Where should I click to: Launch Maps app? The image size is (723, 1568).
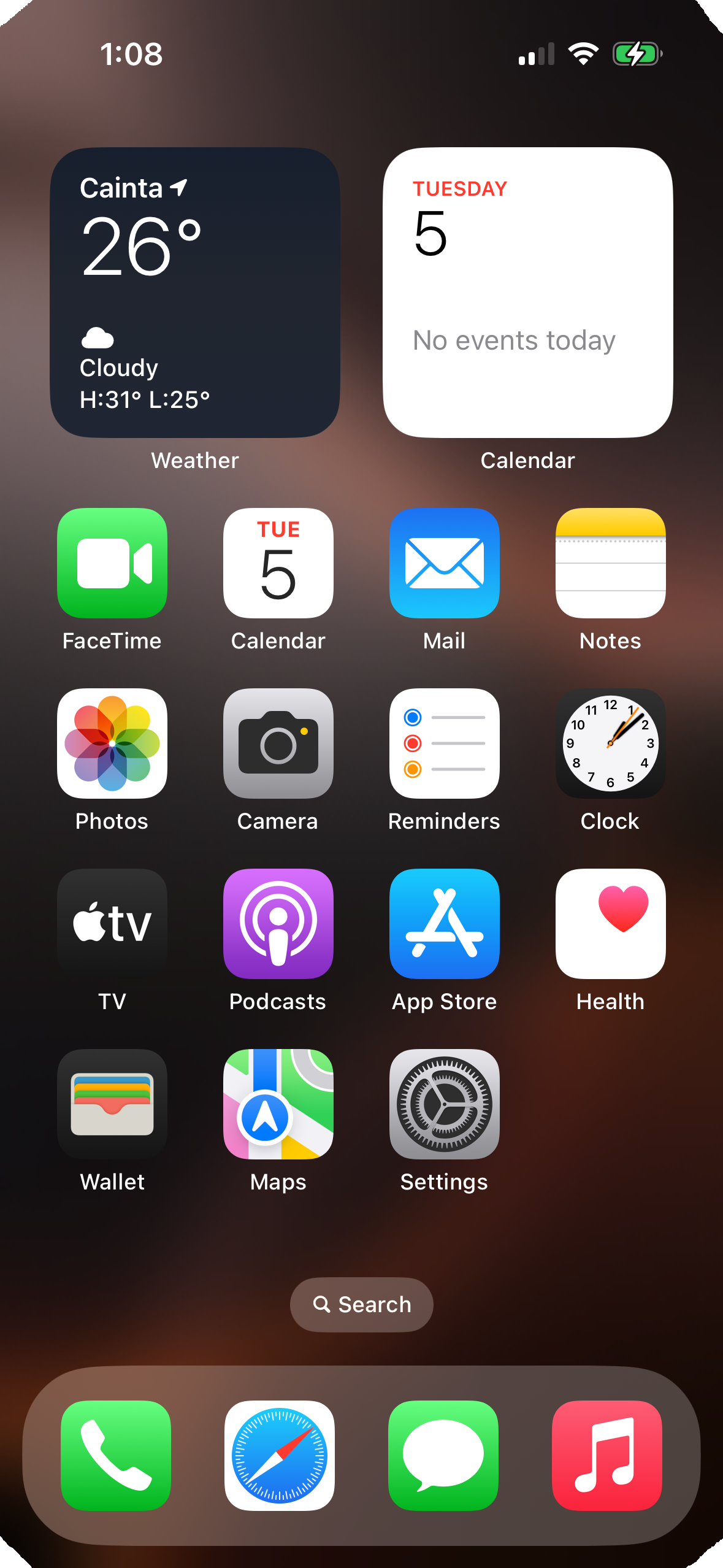point(278,1104)
